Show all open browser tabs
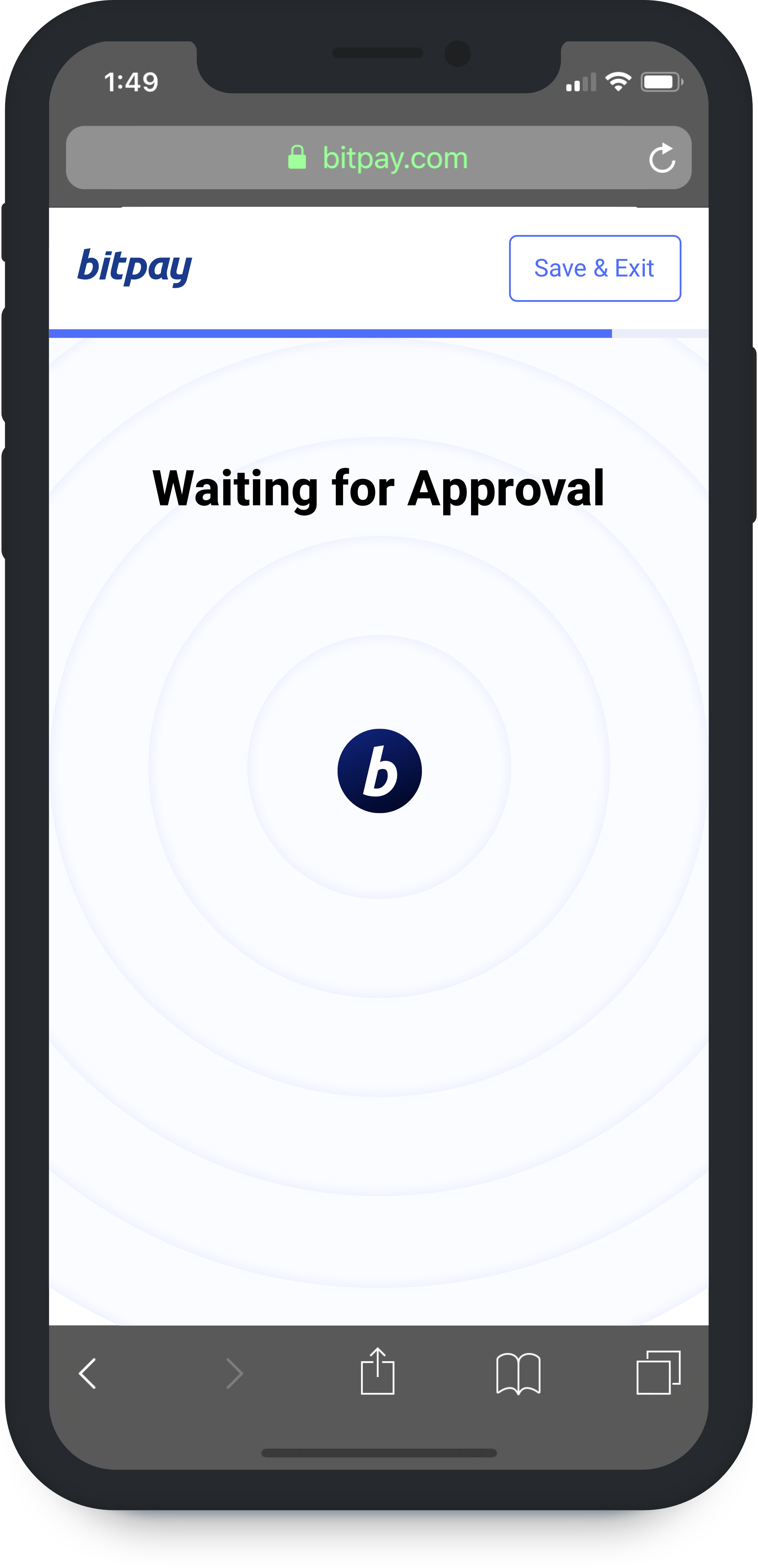Image resolution: width=758 pixels, height=1568 pixels. pyautogui.click(x=658, y=1373)
